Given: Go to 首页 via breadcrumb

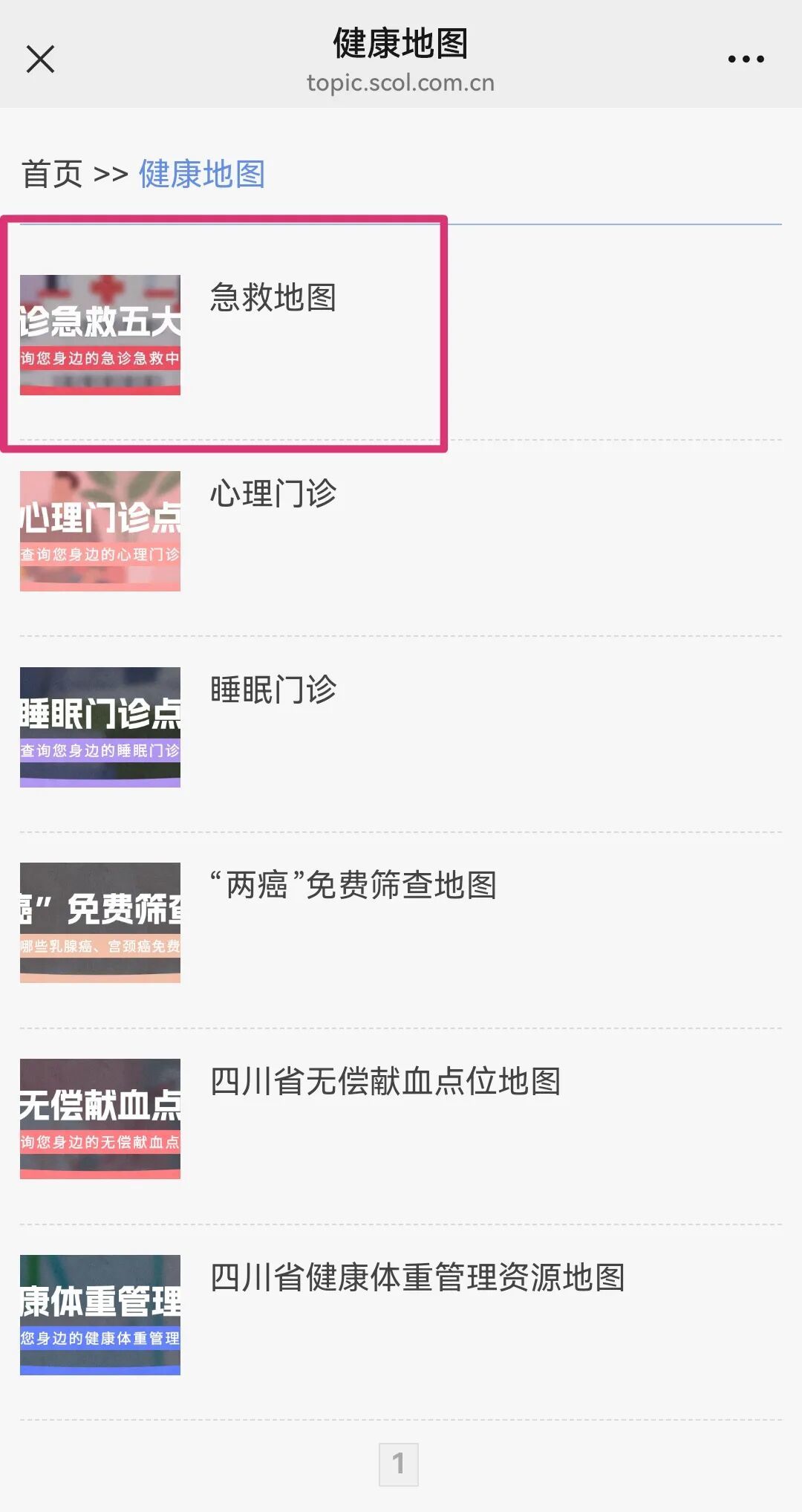Looking at the screenshot, I should point(52,175).
